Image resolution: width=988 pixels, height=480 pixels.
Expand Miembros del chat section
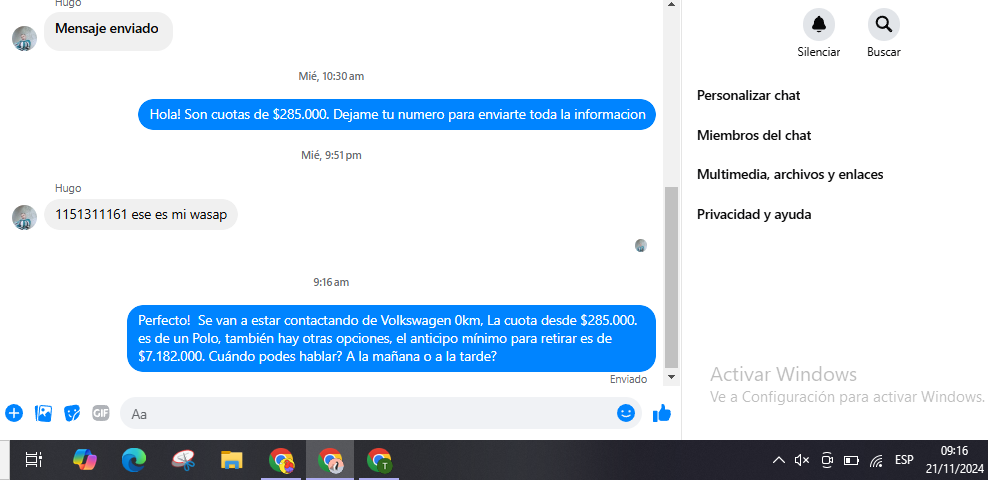pos(753,135)
